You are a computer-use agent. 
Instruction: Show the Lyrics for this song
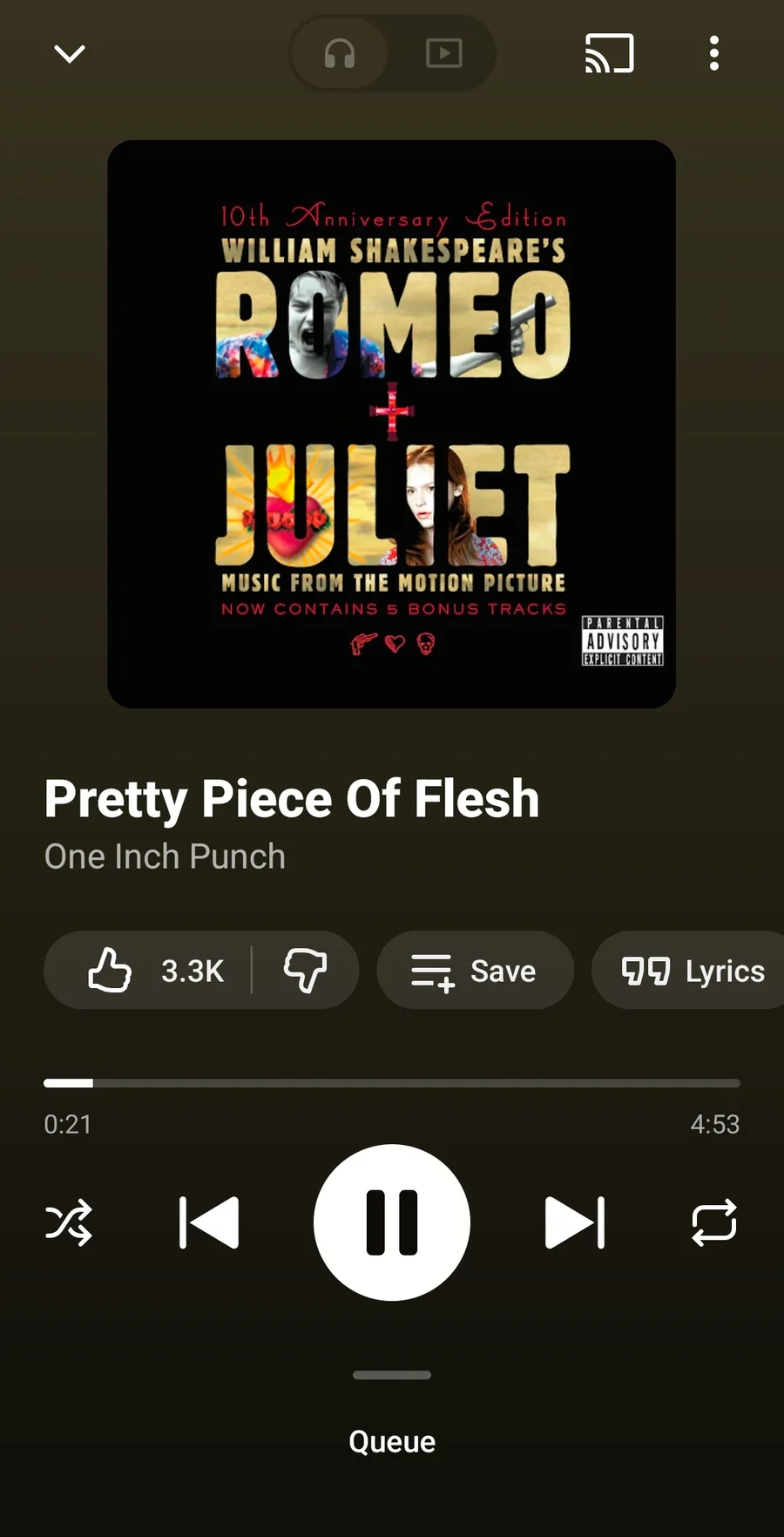pos(693,971)
